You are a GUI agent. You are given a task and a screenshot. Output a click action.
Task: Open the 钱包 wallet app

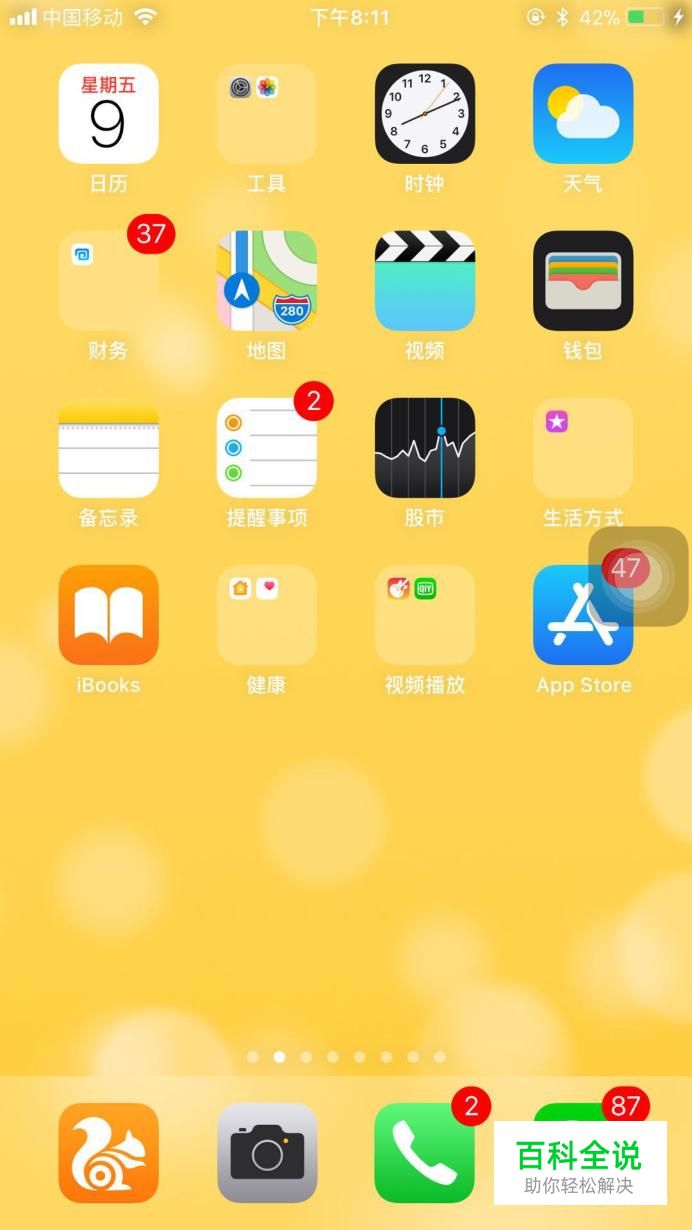(x=582, y=281)
